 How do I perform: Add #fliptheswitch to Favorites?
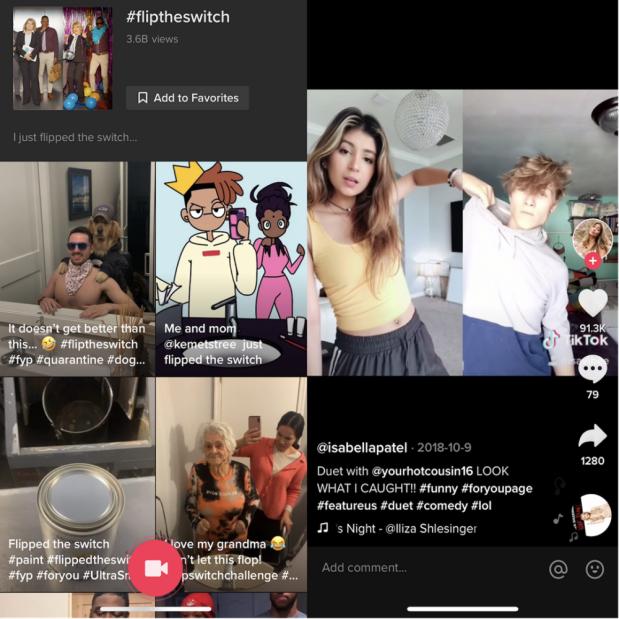(187, 98)
